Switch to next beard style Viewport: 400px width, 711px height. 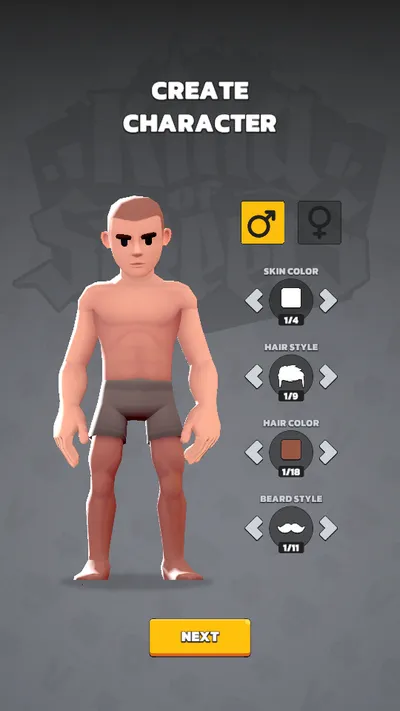328,528
